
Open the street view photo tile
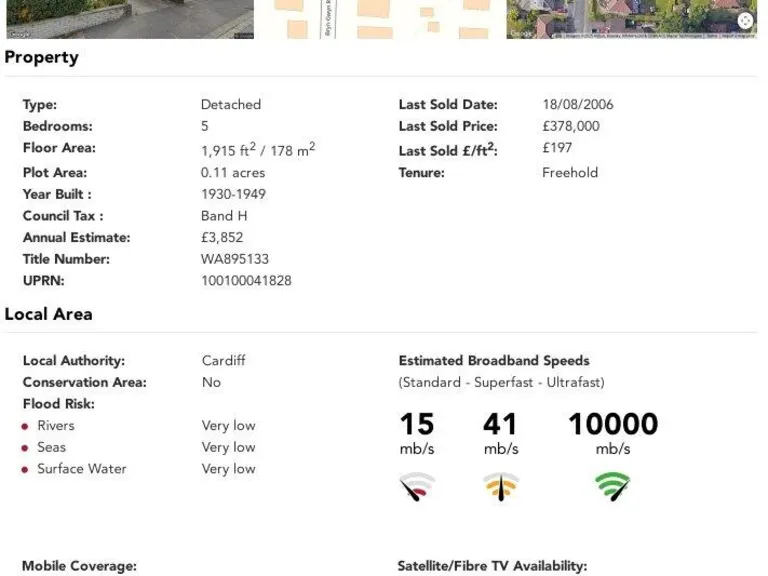pos(128,18)
